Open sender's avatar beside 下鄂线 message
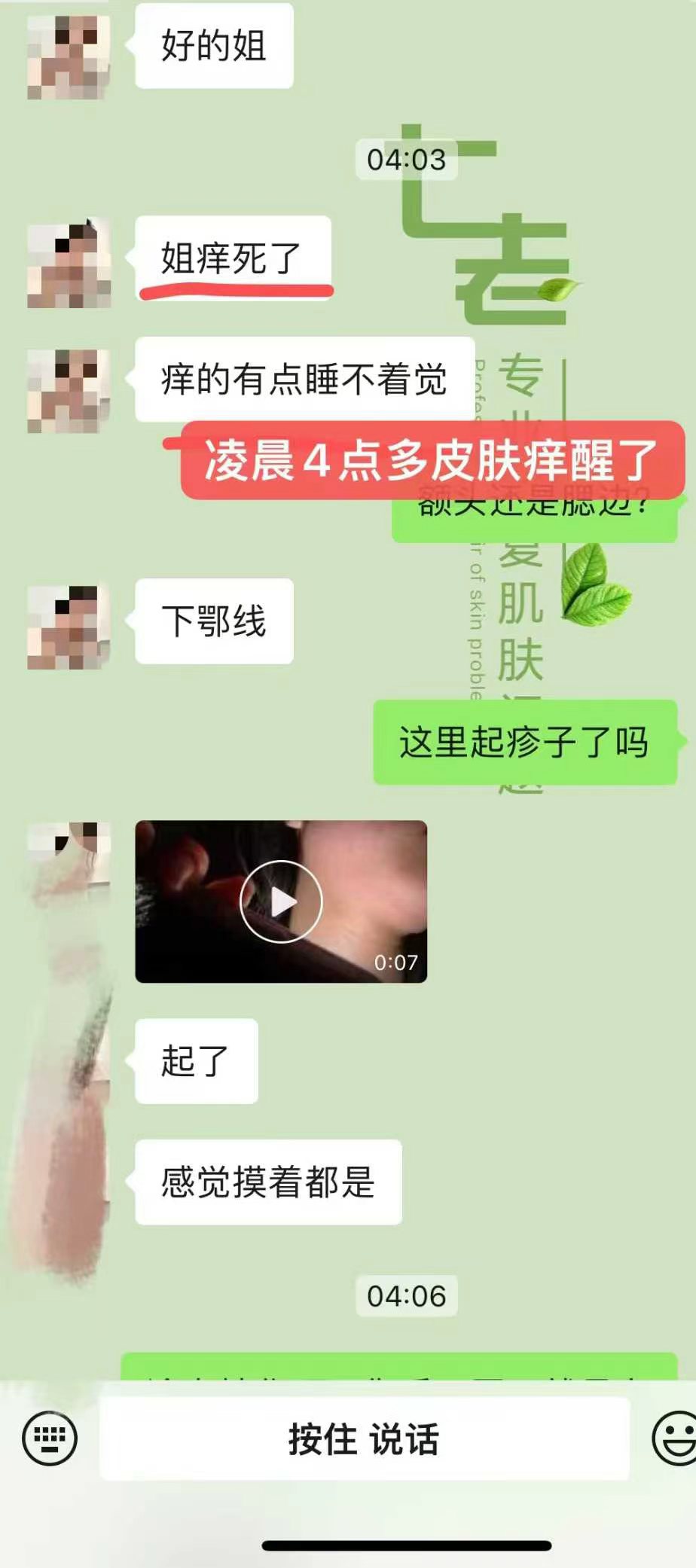The width and height of the screenshot is (696, 1568). click(x=69, y=627)
